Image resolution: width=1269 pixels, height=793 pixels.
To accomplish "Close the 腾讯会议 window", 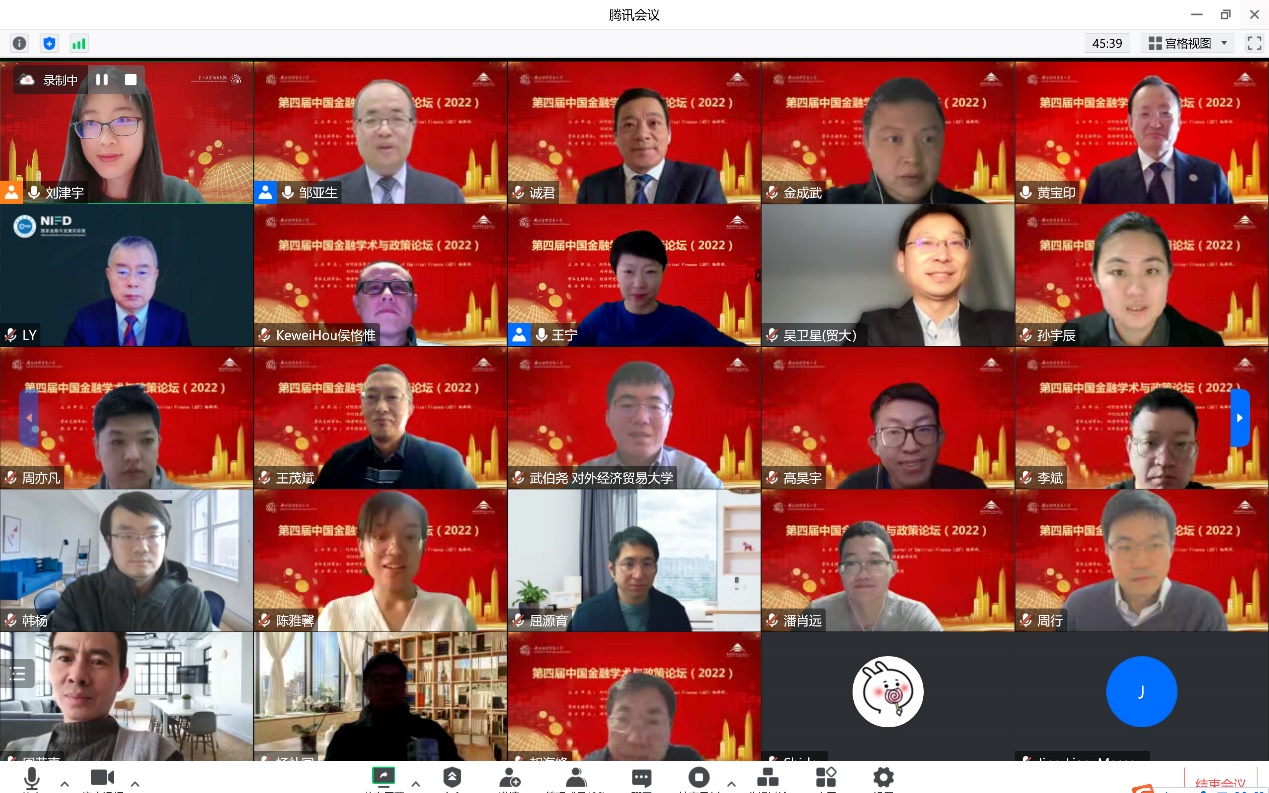I will [x=1254, y=14].
